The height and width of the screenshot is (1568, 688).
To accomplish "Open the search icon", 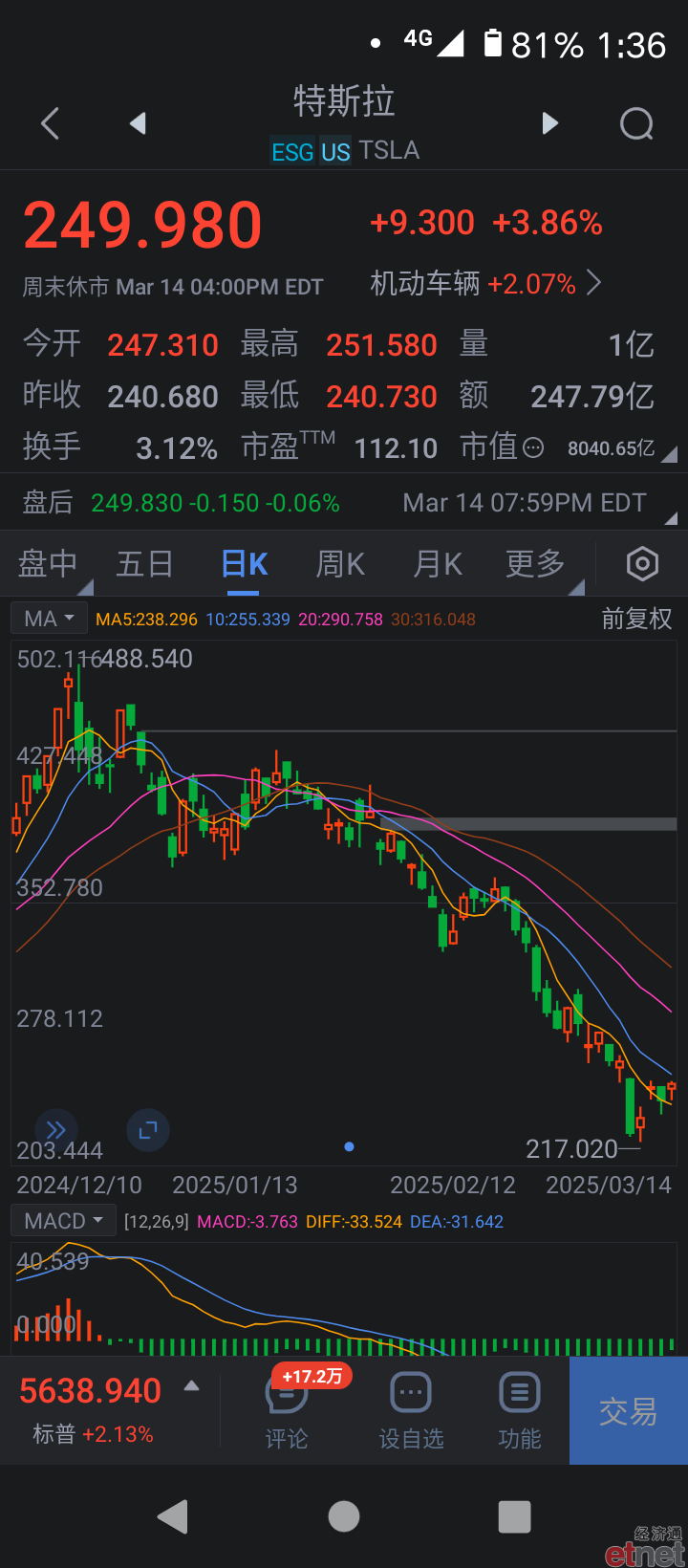I will pyautogui.click(x=636, y=123).
